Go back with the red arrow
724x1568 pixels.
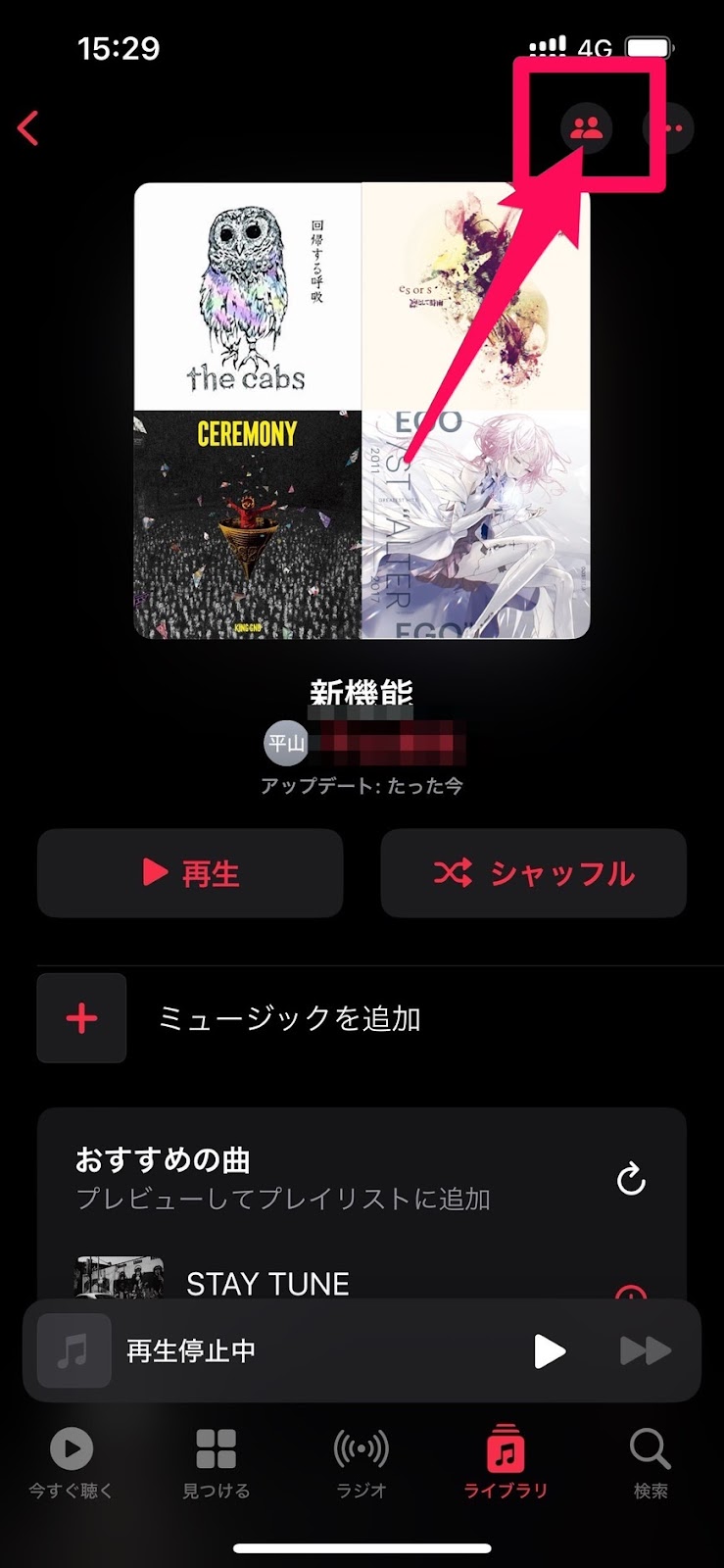click(28, 127)
